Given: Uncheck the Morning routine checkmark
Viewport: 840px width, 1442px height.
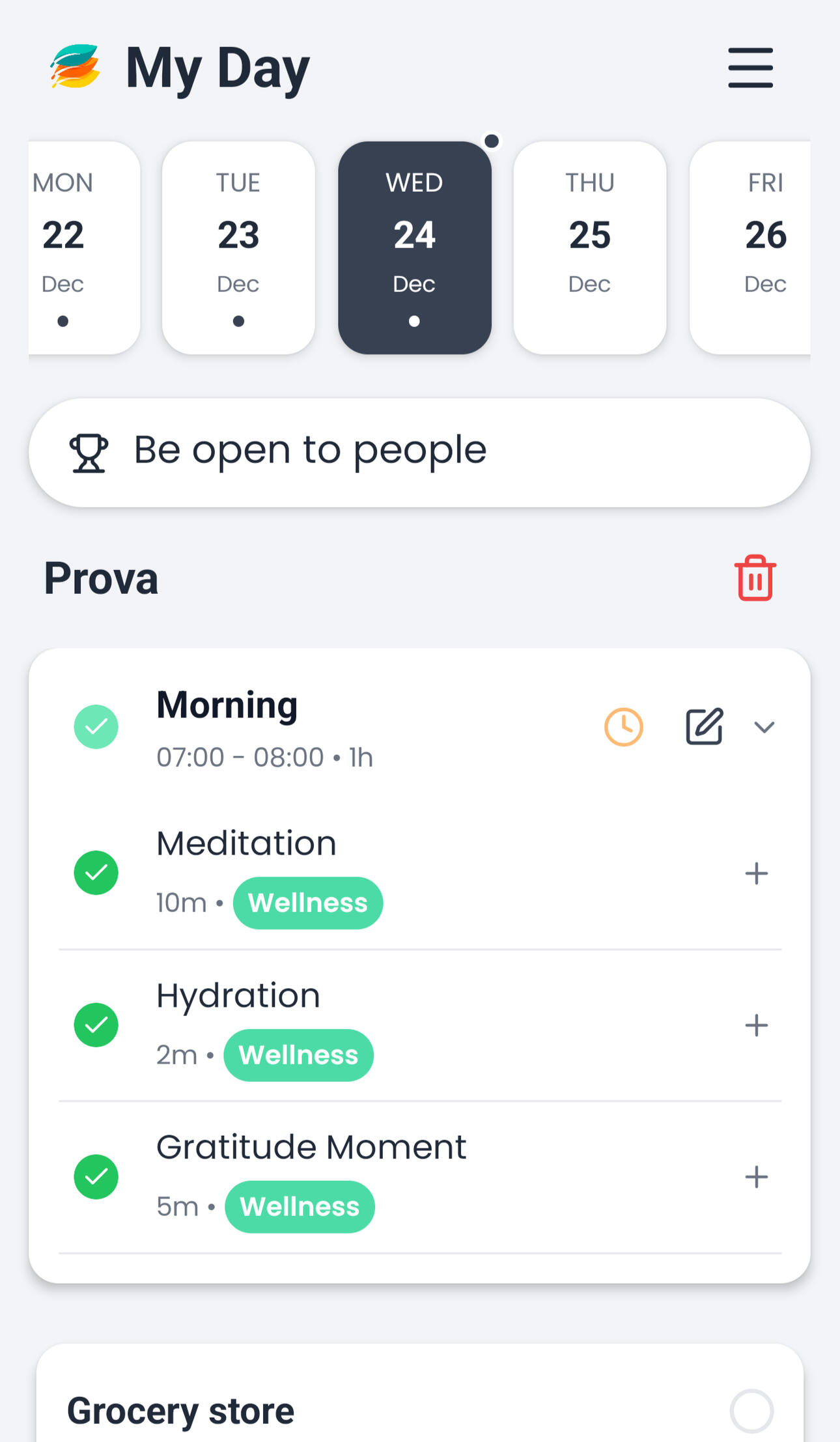Looking at the screenshot, I should click(96, 726).
